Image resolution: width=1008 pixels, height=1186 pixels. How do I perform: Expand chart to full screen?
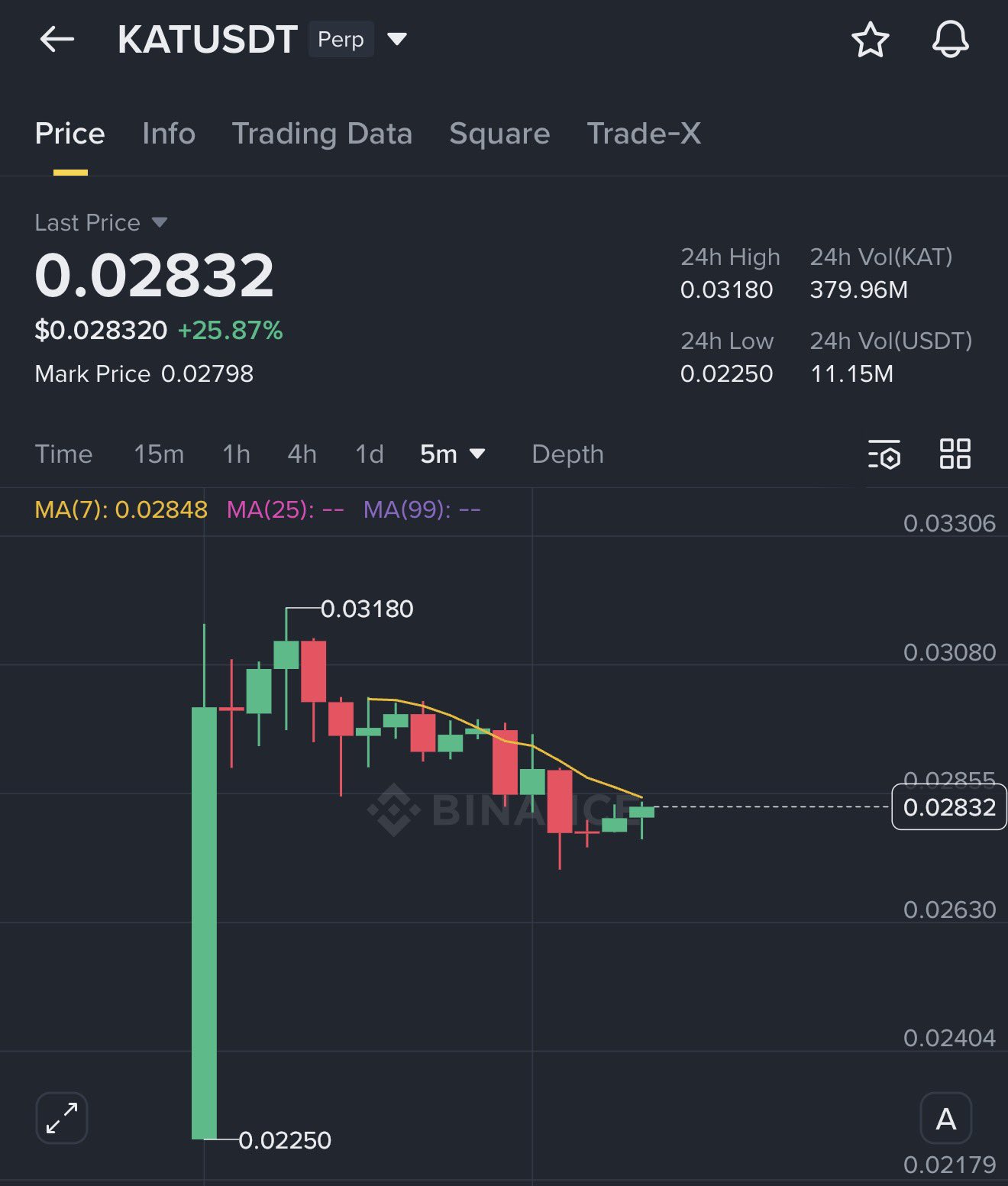[62, 1118]
